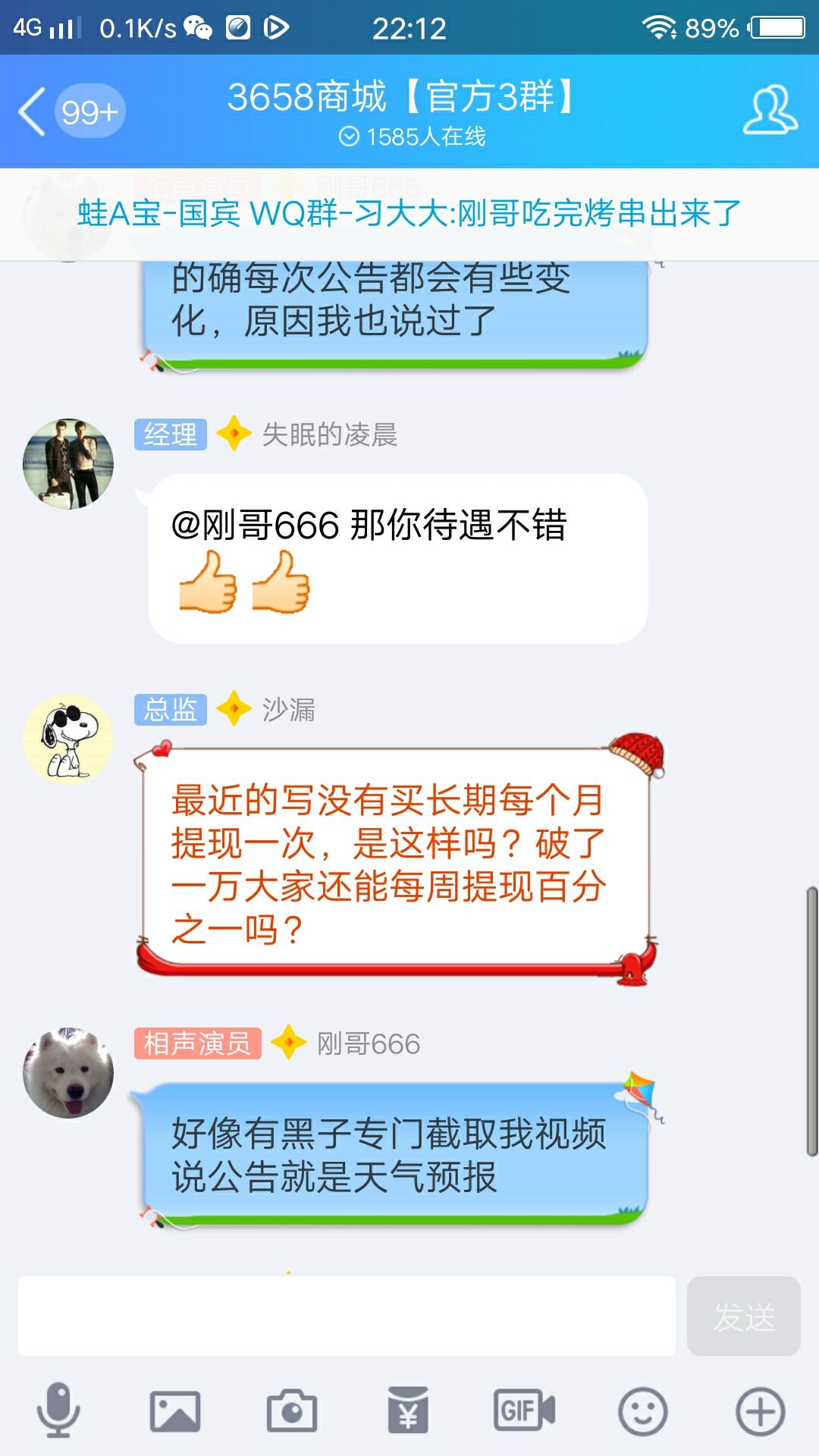Send a red packet

click(x=408, y=1411)
